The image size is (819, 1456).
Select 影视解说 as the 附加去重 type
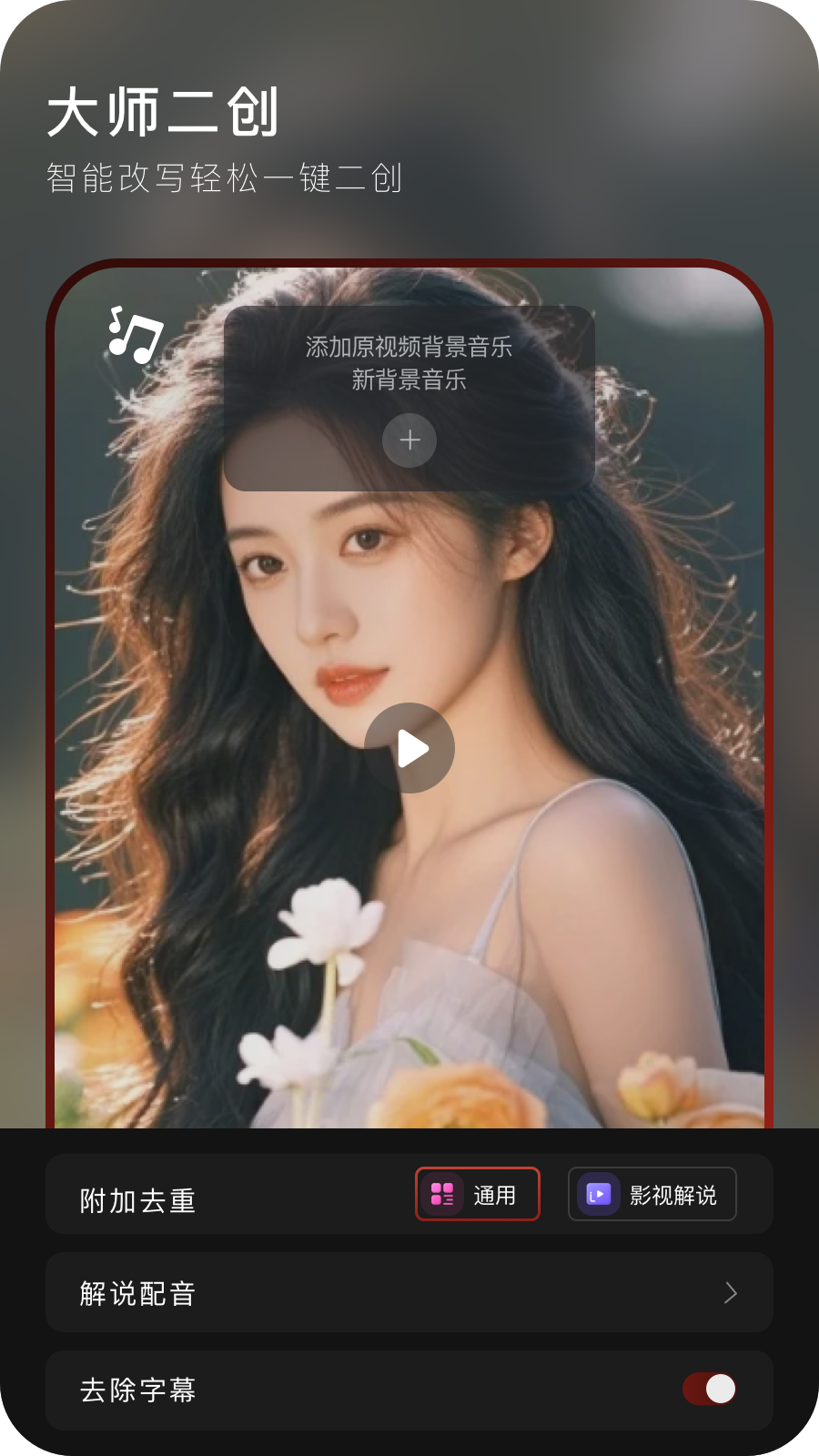tap(652, 1194)
